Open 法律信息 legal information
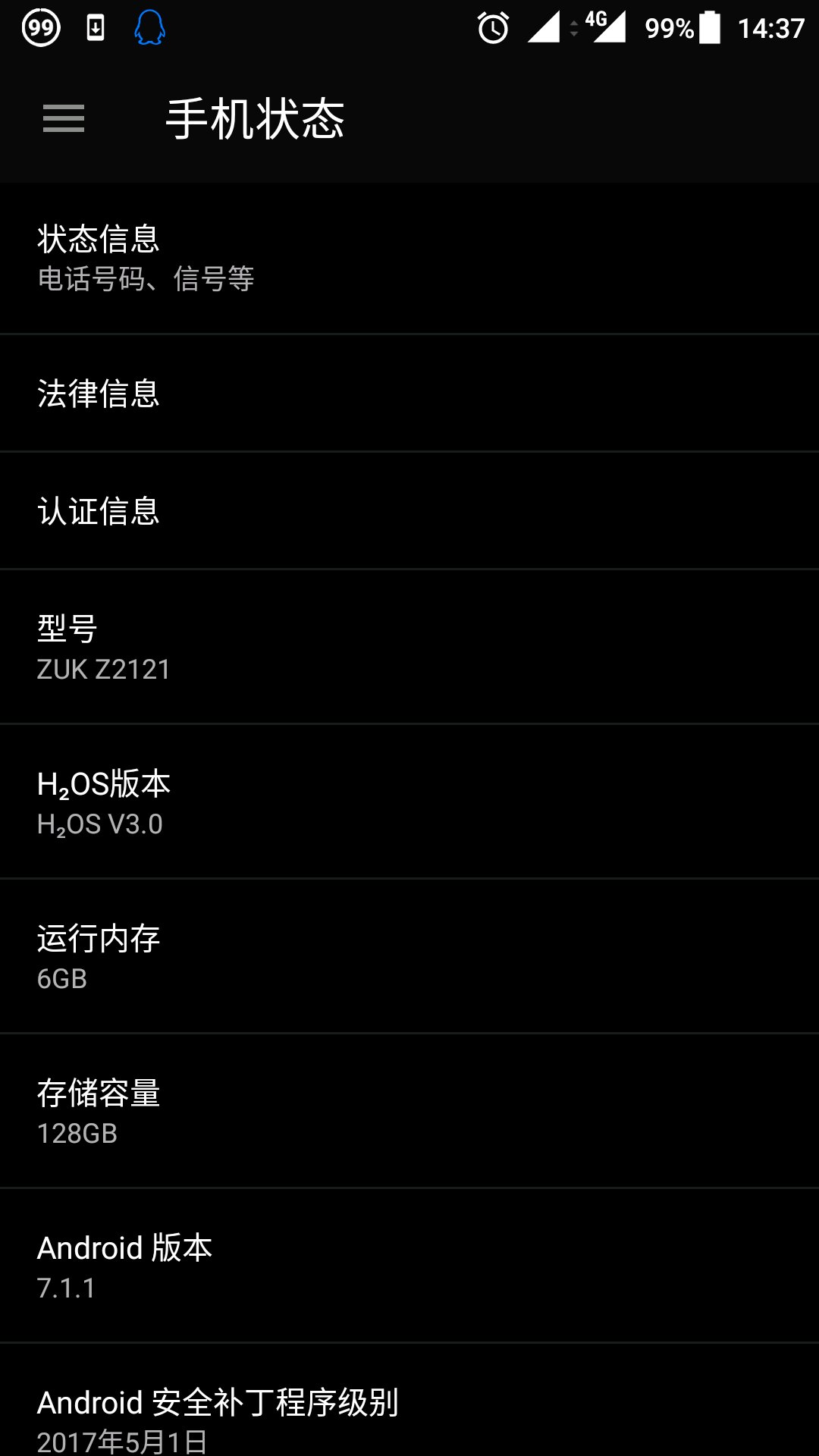 click(409, 393)
